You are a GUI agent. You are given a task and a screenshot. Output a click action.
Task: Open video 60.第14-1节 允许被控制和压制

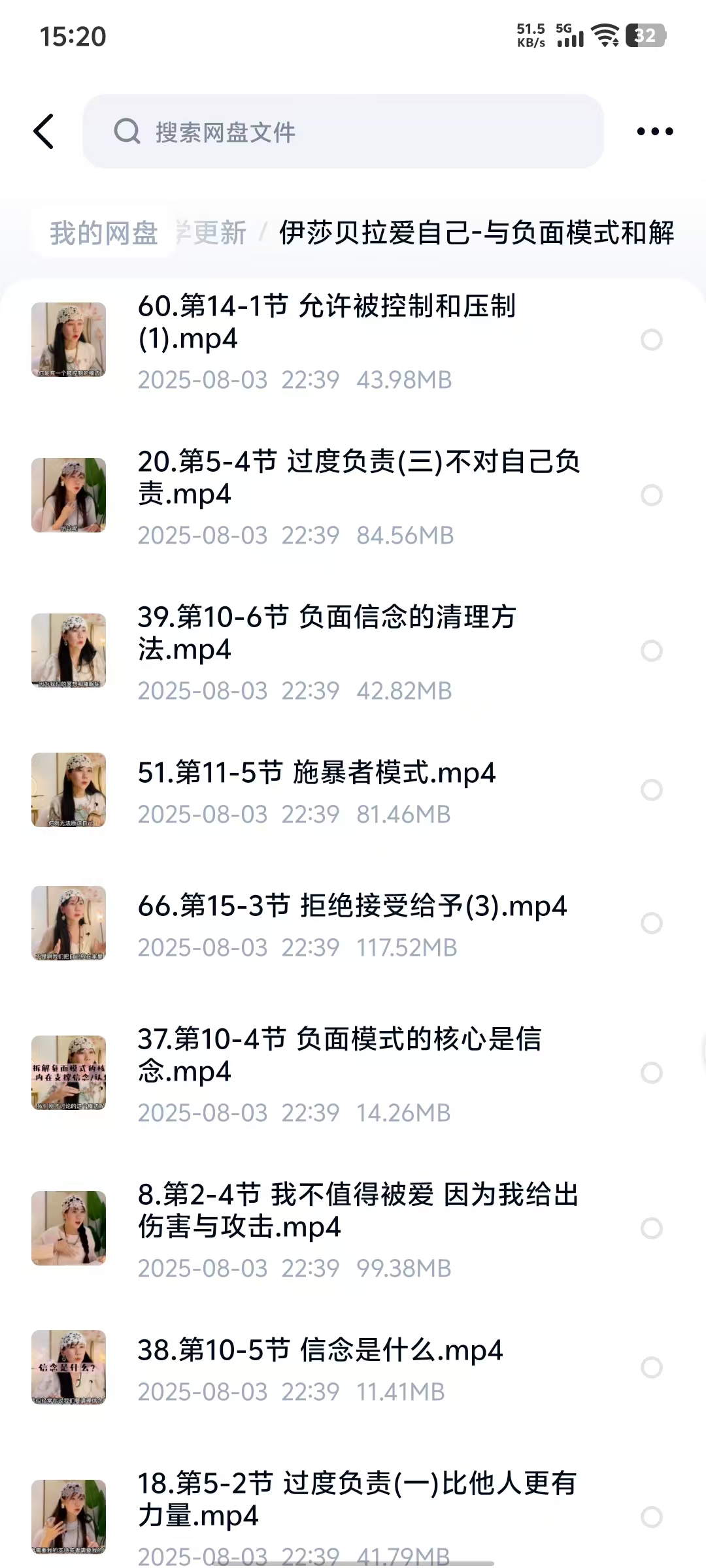point(327,323)
